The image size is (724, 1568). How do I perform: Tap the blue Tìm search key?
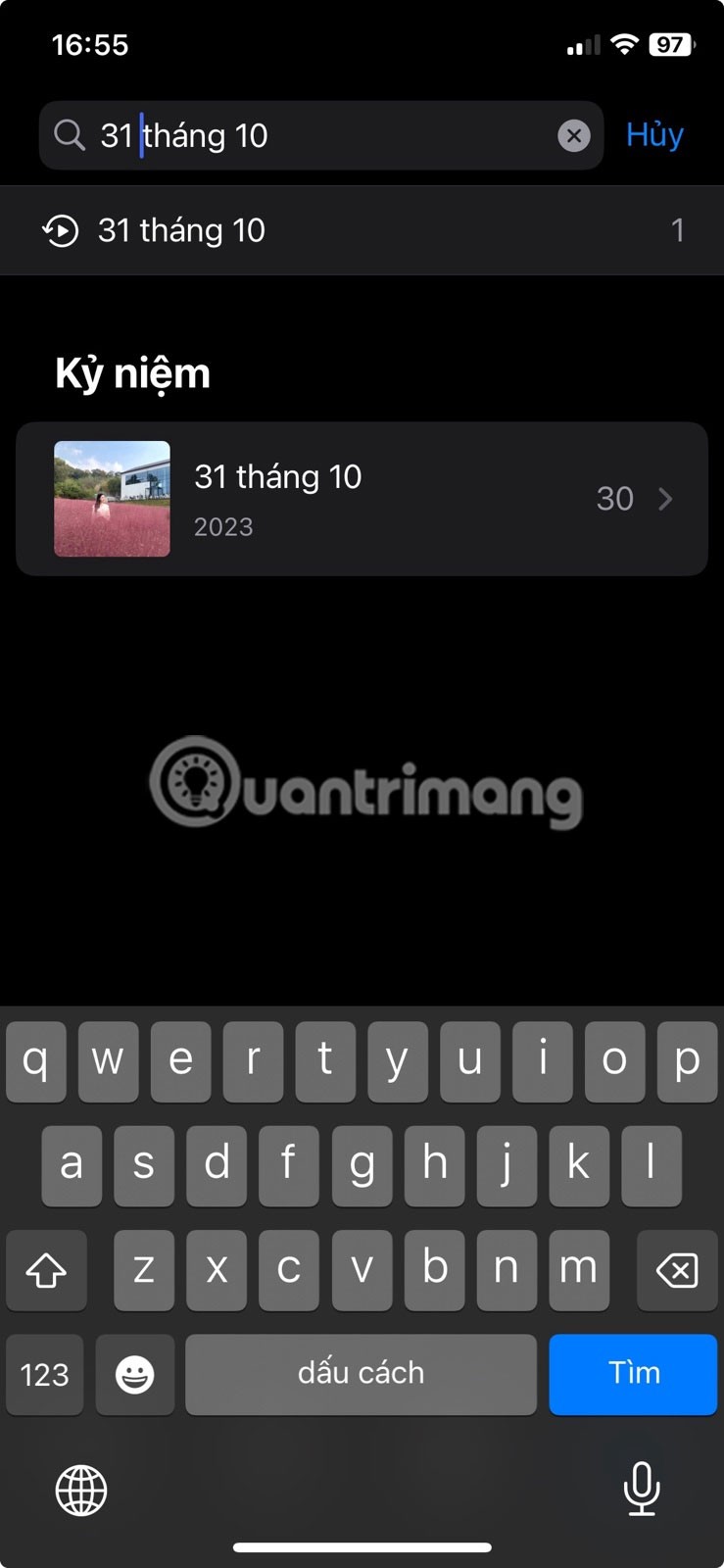point(633,1373)
